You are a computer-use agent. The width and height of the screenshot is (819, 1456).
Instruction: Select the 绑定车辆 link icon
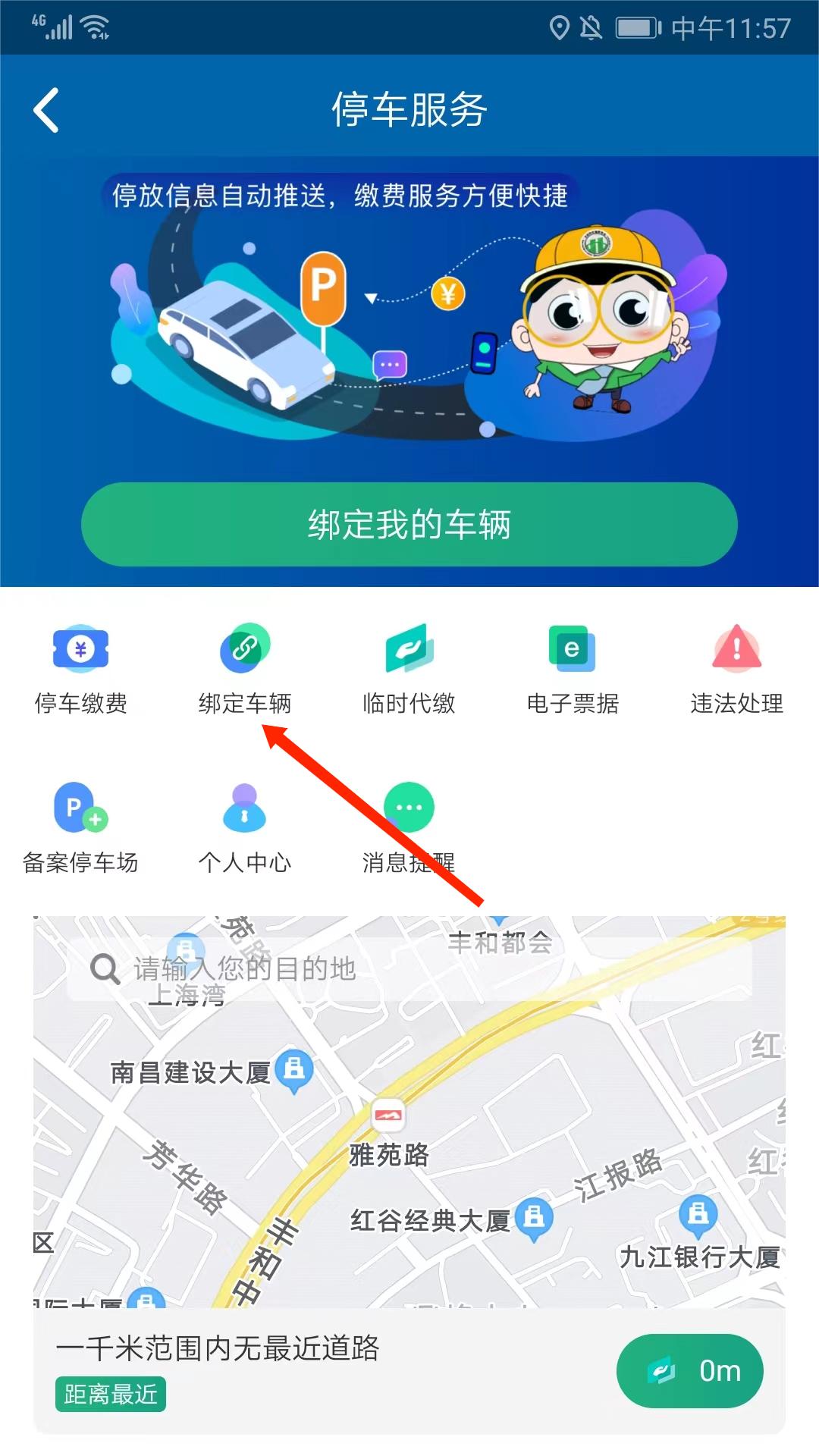244,651
